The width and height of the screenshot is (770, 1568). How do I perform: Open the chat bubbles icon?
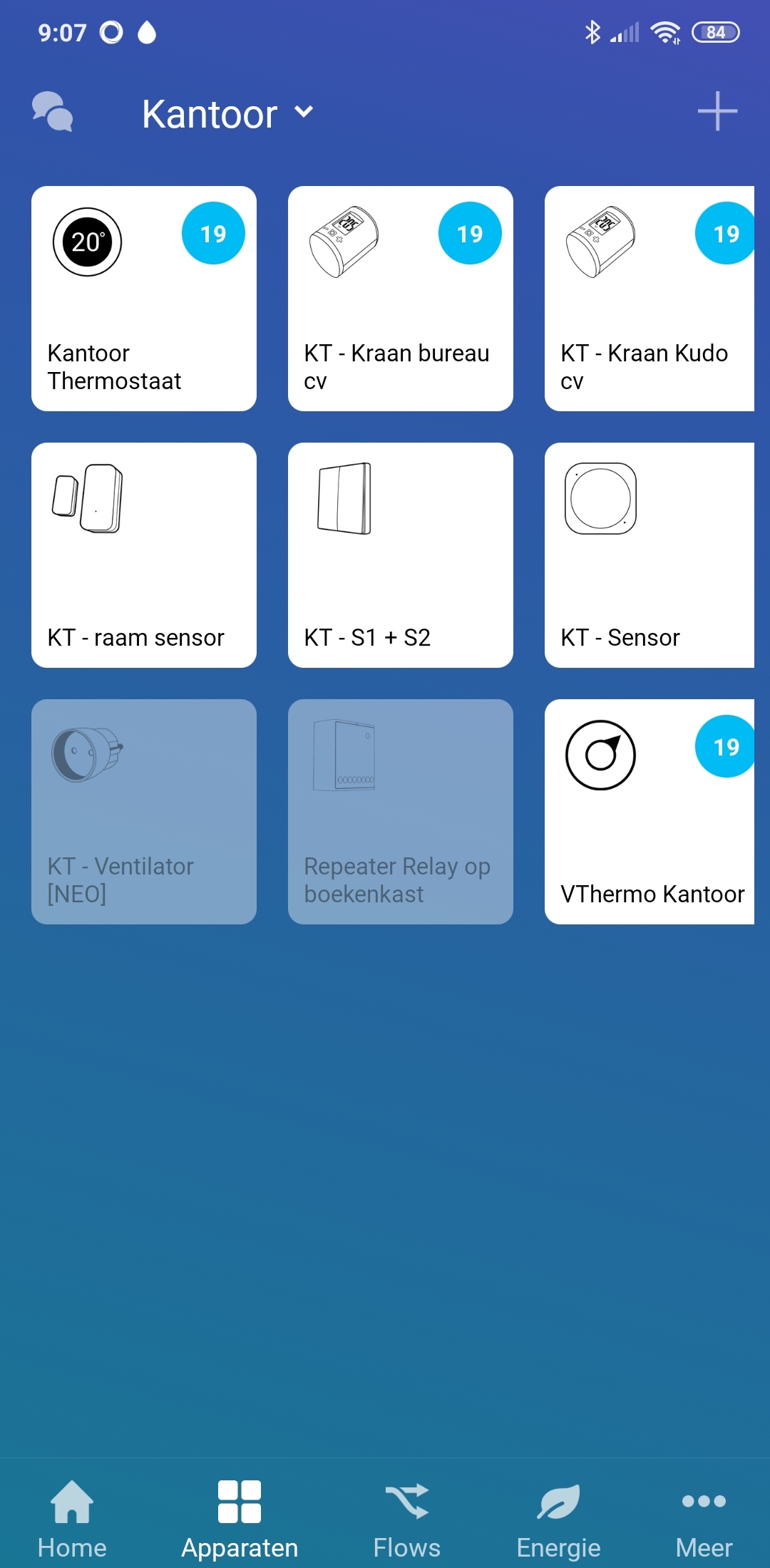53,112
